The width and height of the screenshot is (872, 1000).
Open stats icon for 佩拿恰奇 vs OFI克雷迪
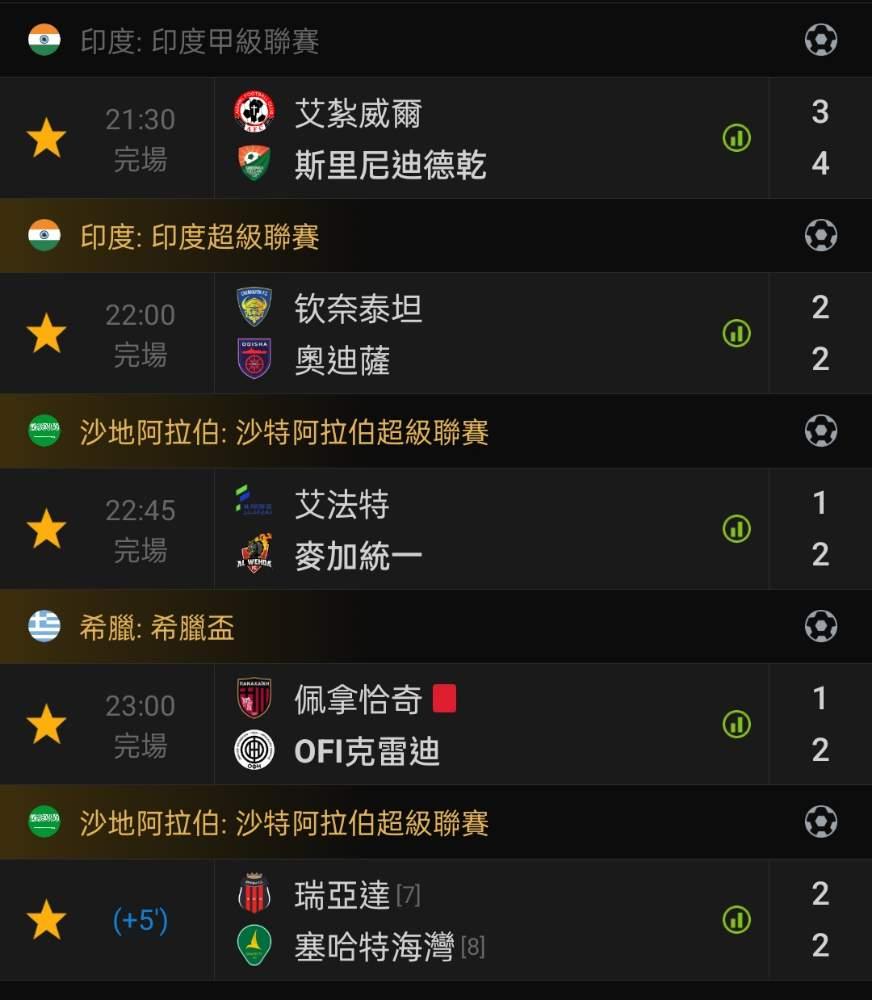pos(736,724)
